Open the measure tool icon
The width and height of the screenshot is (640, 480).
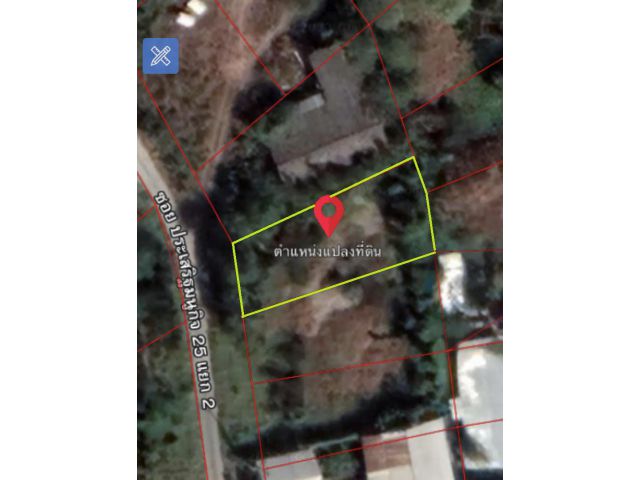(160, 56)
